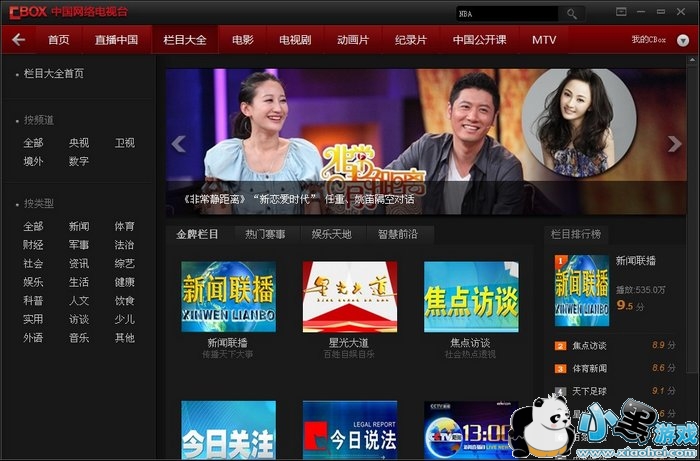Show next banner with right arrow
Viewport: 700px width, 461px height.
[674, 144]
